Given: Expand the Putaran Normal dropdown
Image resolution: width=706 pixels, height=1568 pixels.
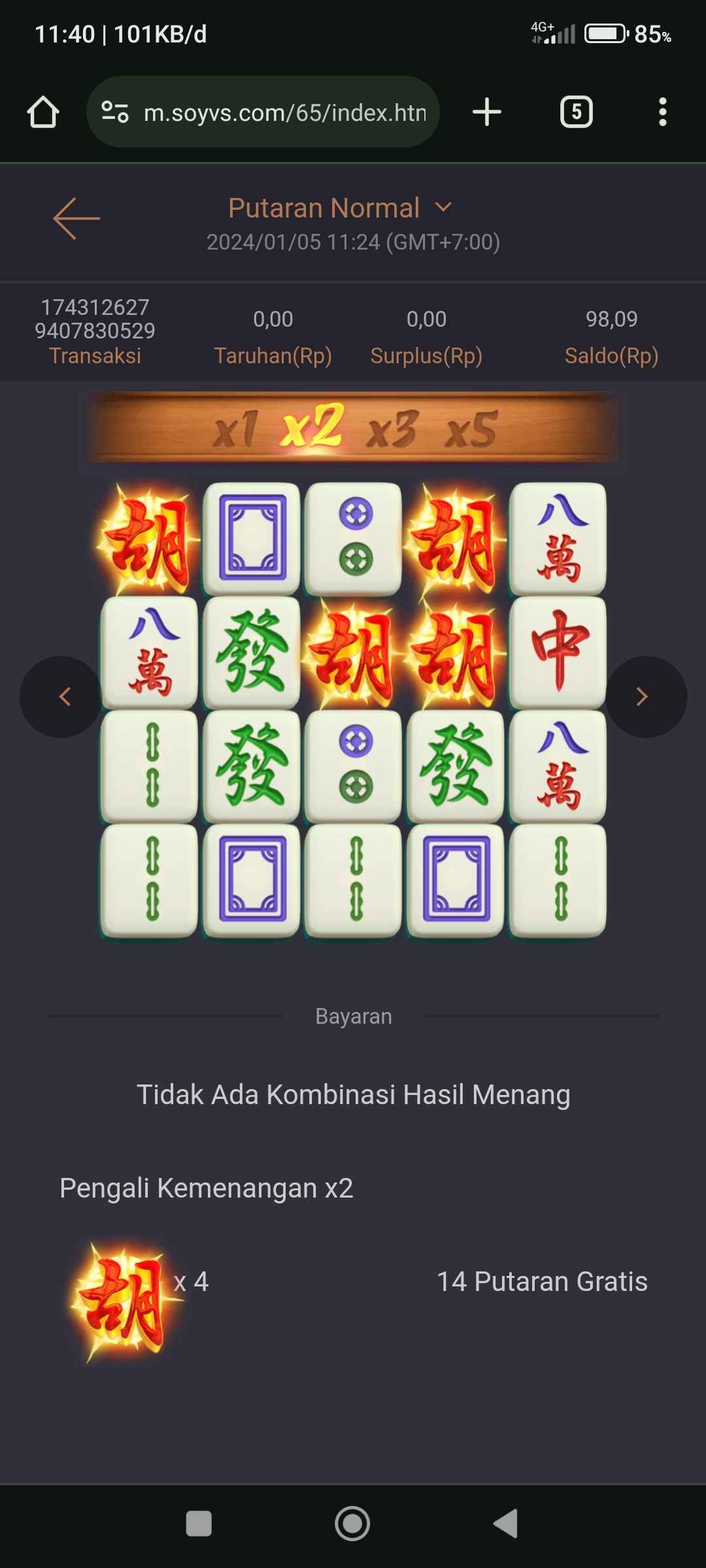Looking at the screenshot, I should (x=340, y=208).
